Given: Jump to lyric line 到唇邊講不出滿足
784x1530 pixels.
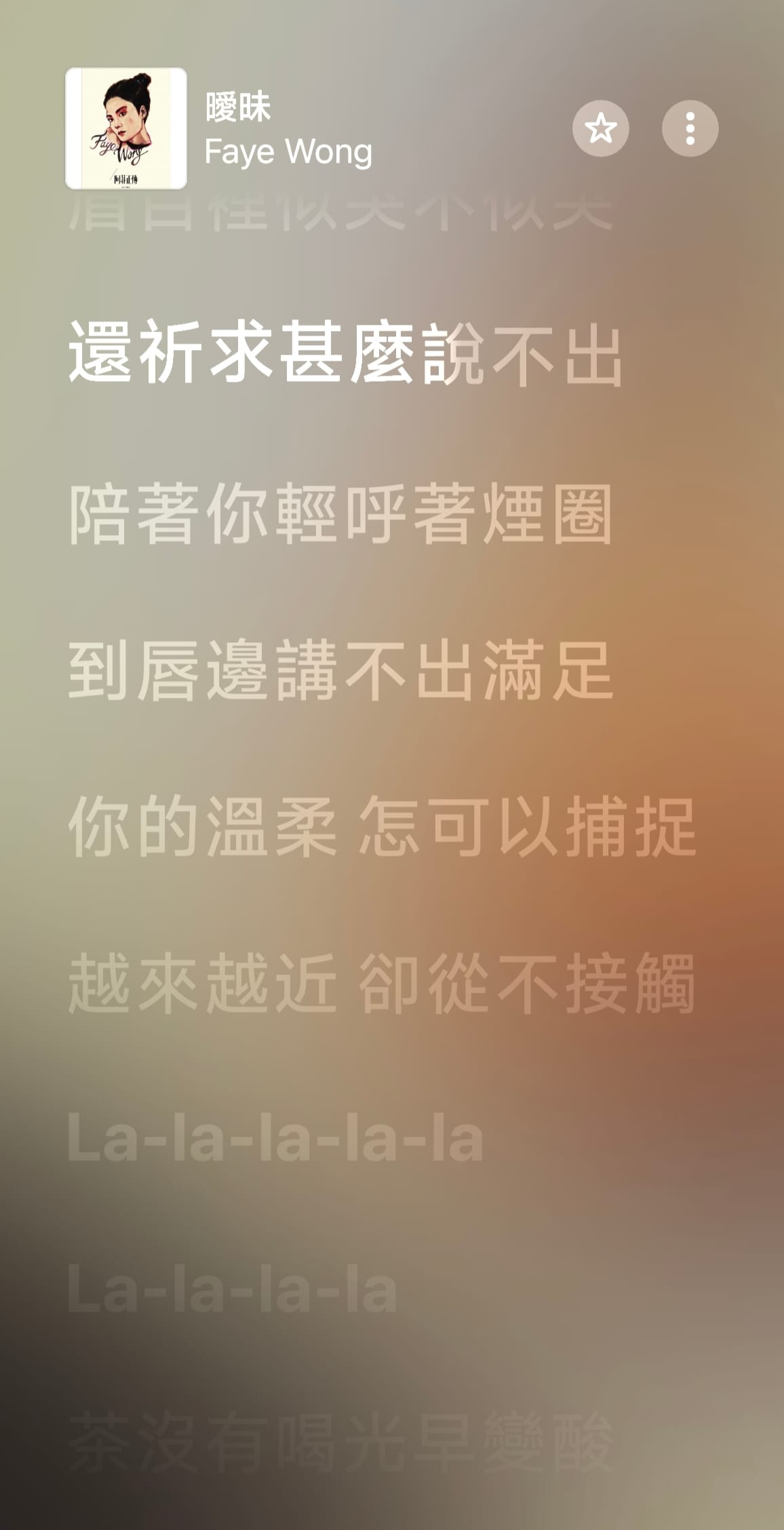Looking at the screenshot, I should point(340,670).
